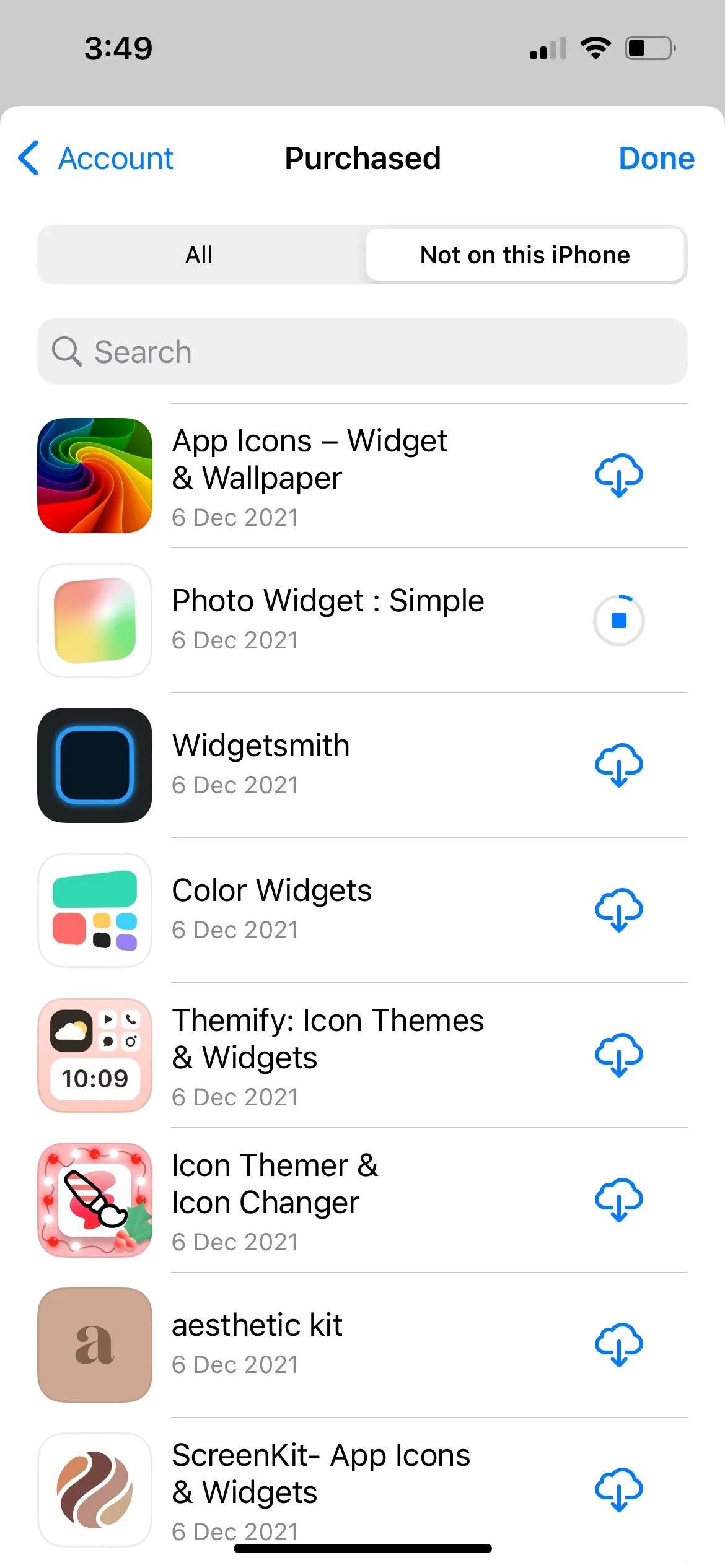Select the Widgetsmith app icon
Screen dimensions: 725x1568
(94, 765)
